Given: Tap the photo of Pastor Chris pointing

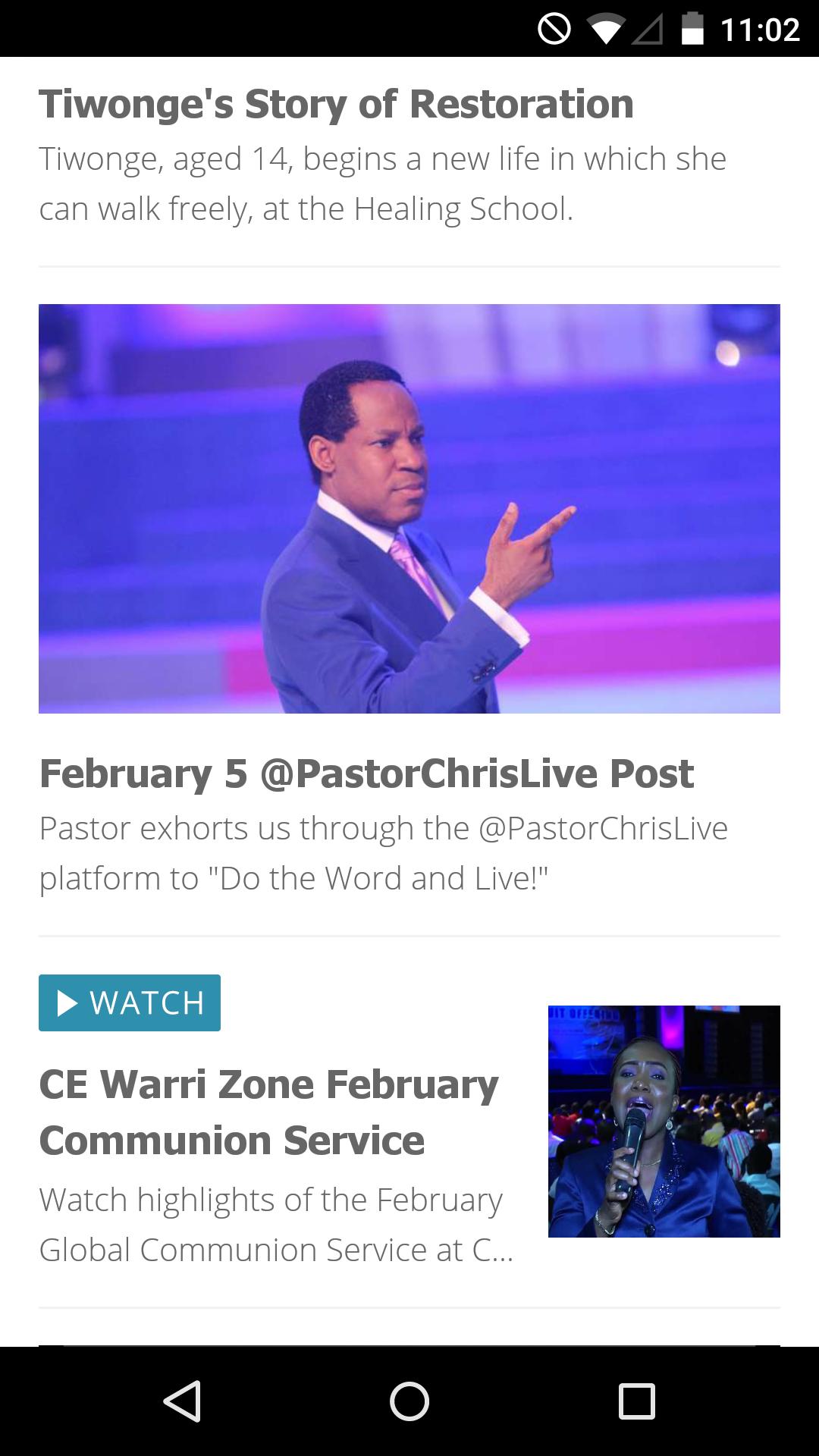Looking at the screenshot, I should click(x=409, y=508).
